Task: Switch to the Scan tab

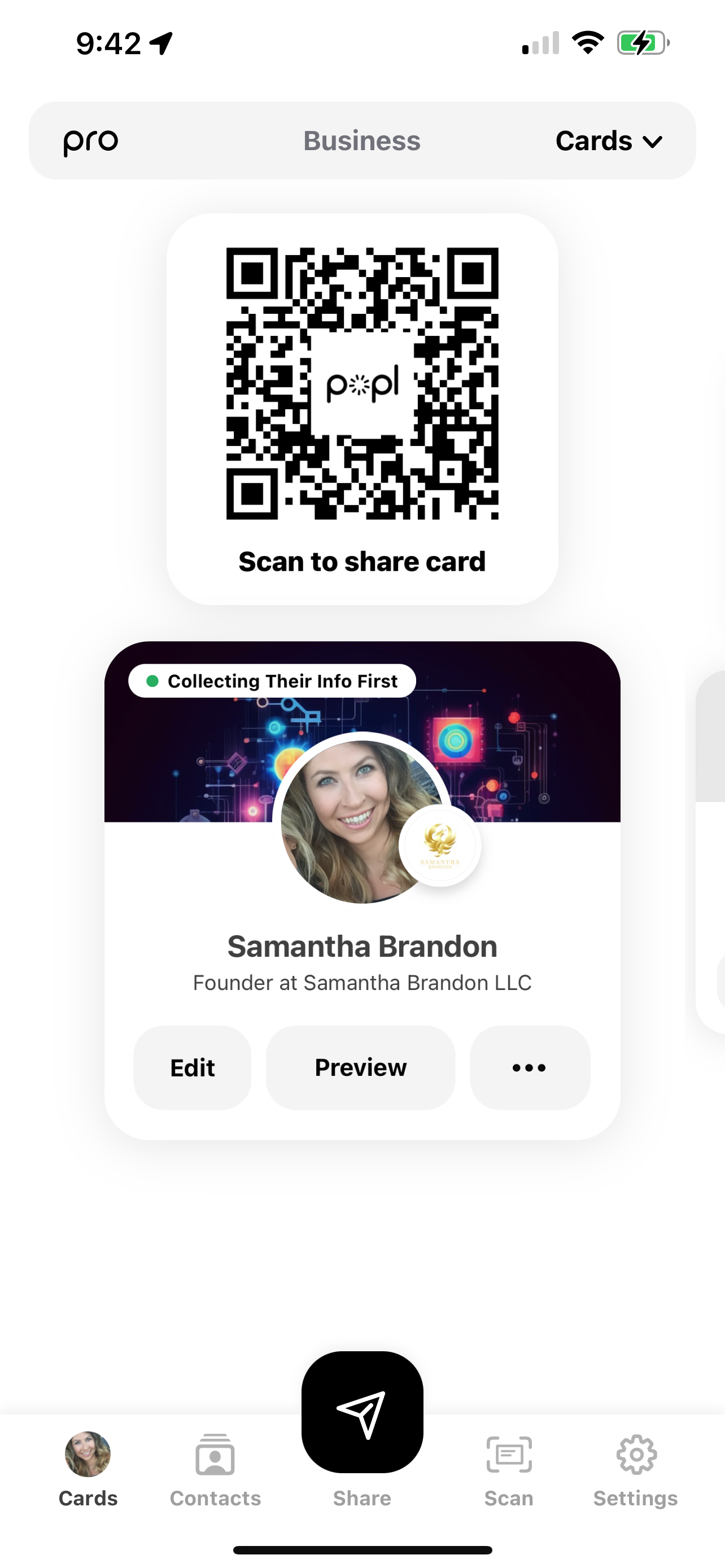Action: coord(508,1468)
